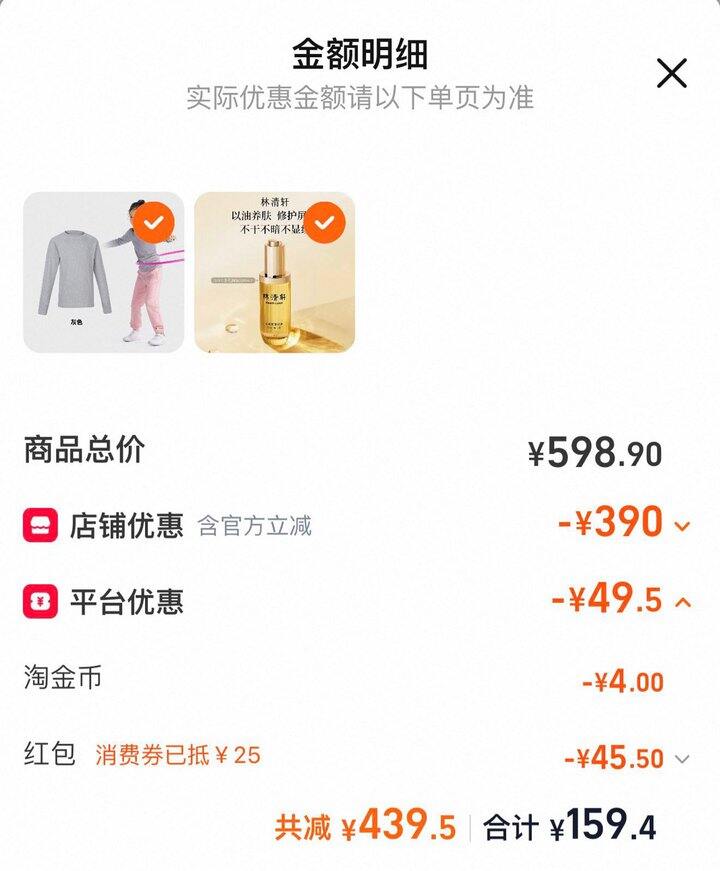Image resolution: width=720 pixels, height=871 pixels.
Task: Uncheck the 林清轩 serum product
Action: coord(324,223)
